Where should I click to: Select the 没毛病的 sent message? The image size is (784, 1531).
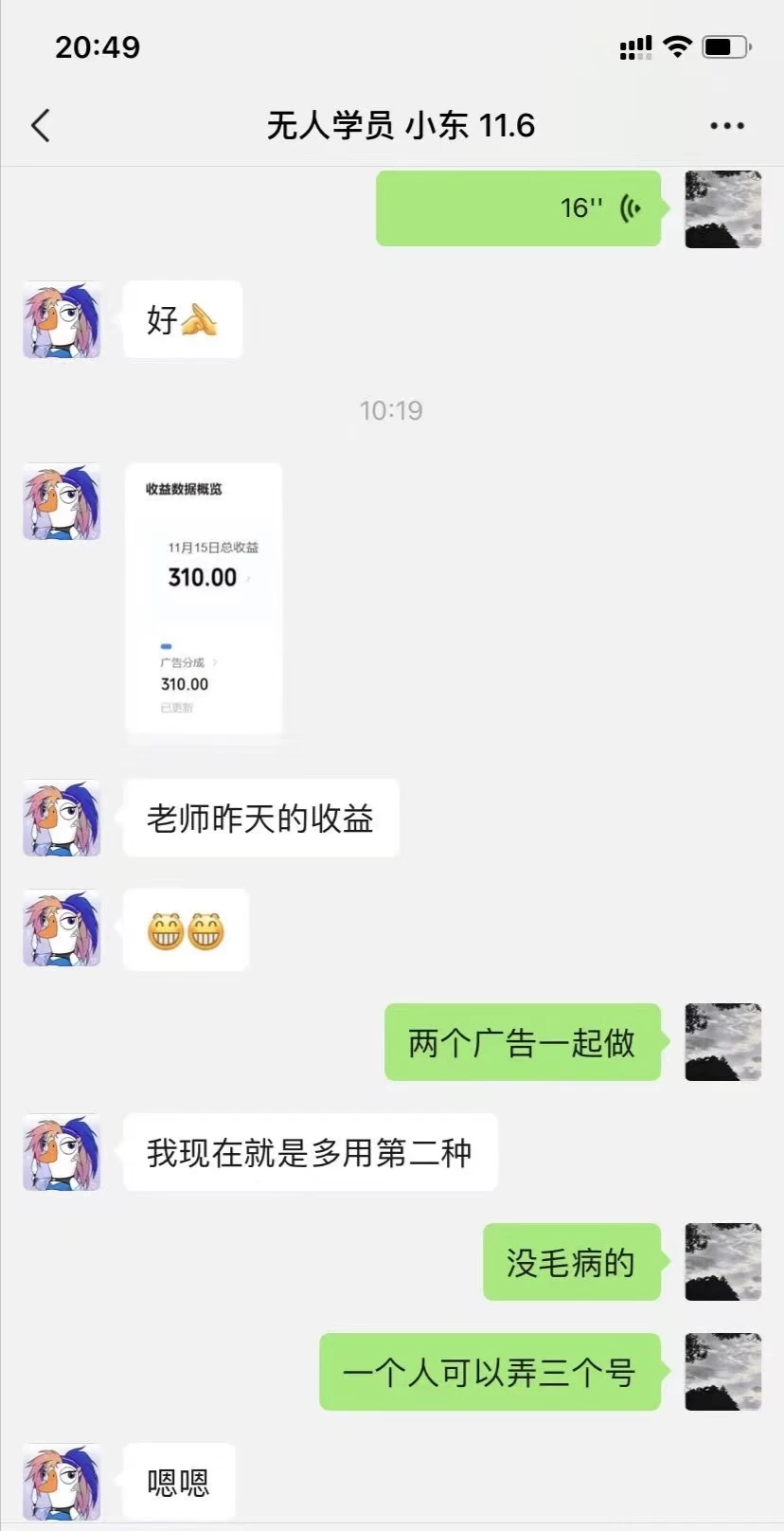pos(571,1263)
